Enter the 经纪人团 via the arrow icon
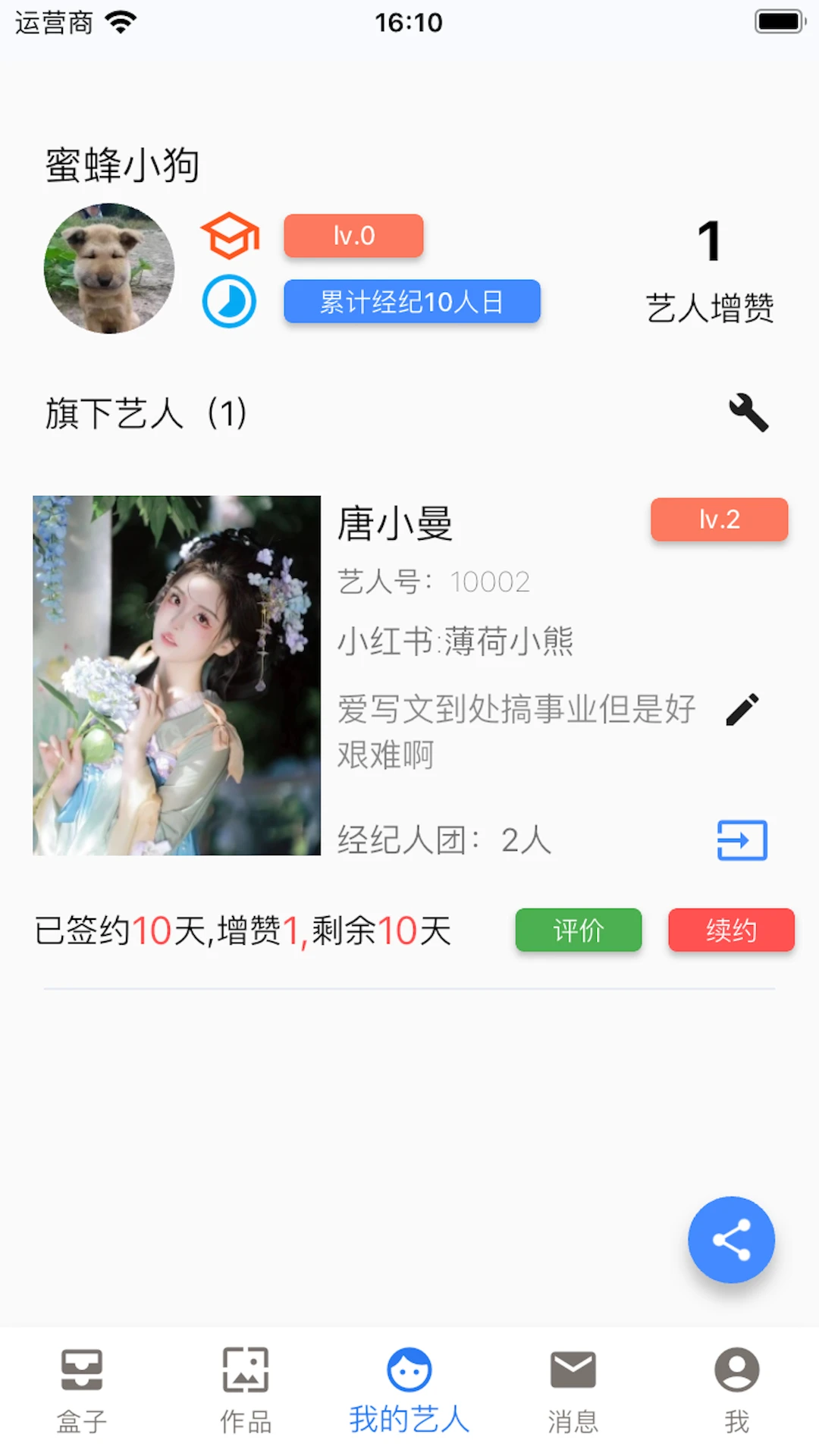 741,841
